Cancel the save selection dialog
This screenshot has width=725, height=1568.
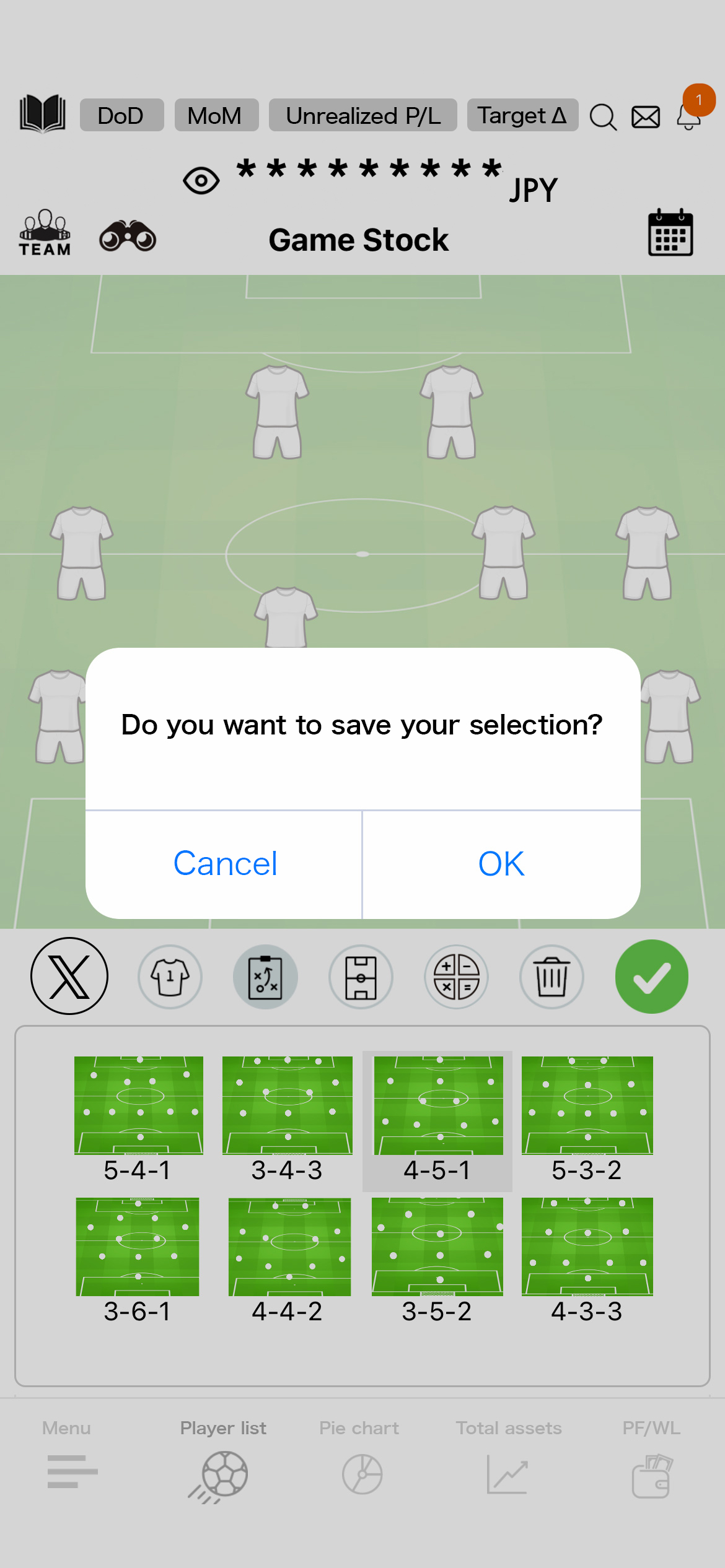(225, 864)
